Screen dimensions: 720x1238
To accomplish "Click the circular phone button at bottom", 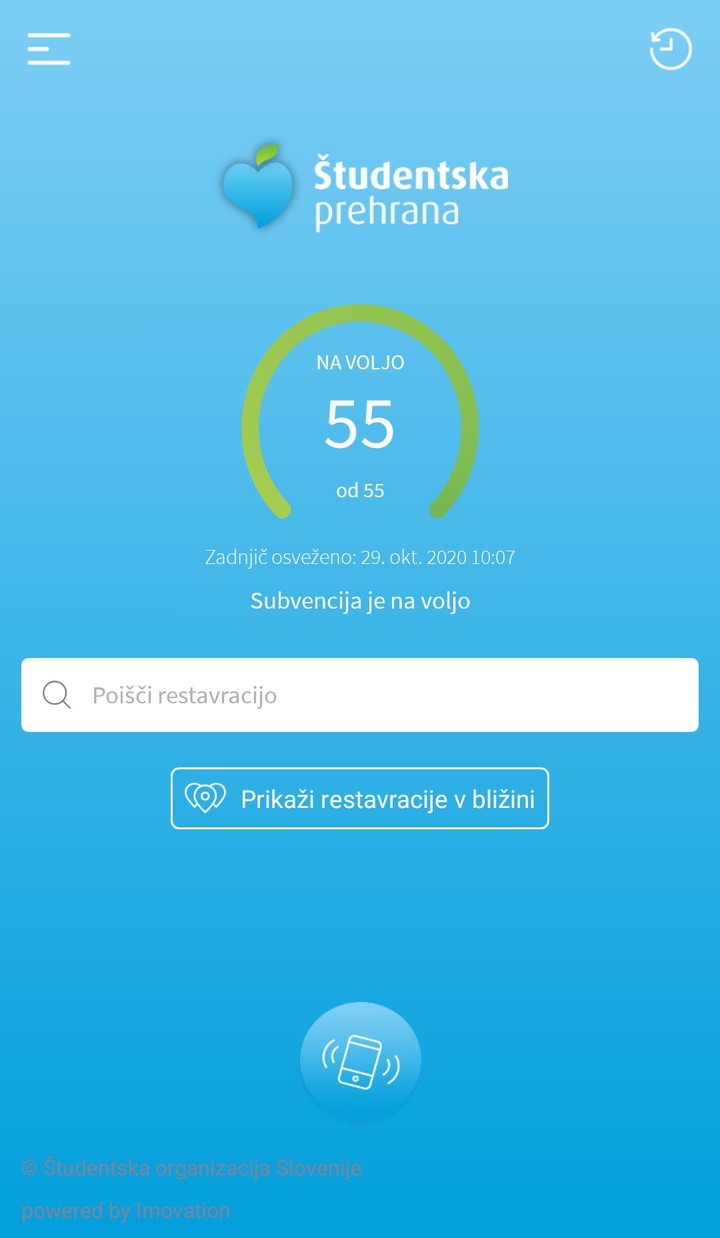I will click(360, 1060).
